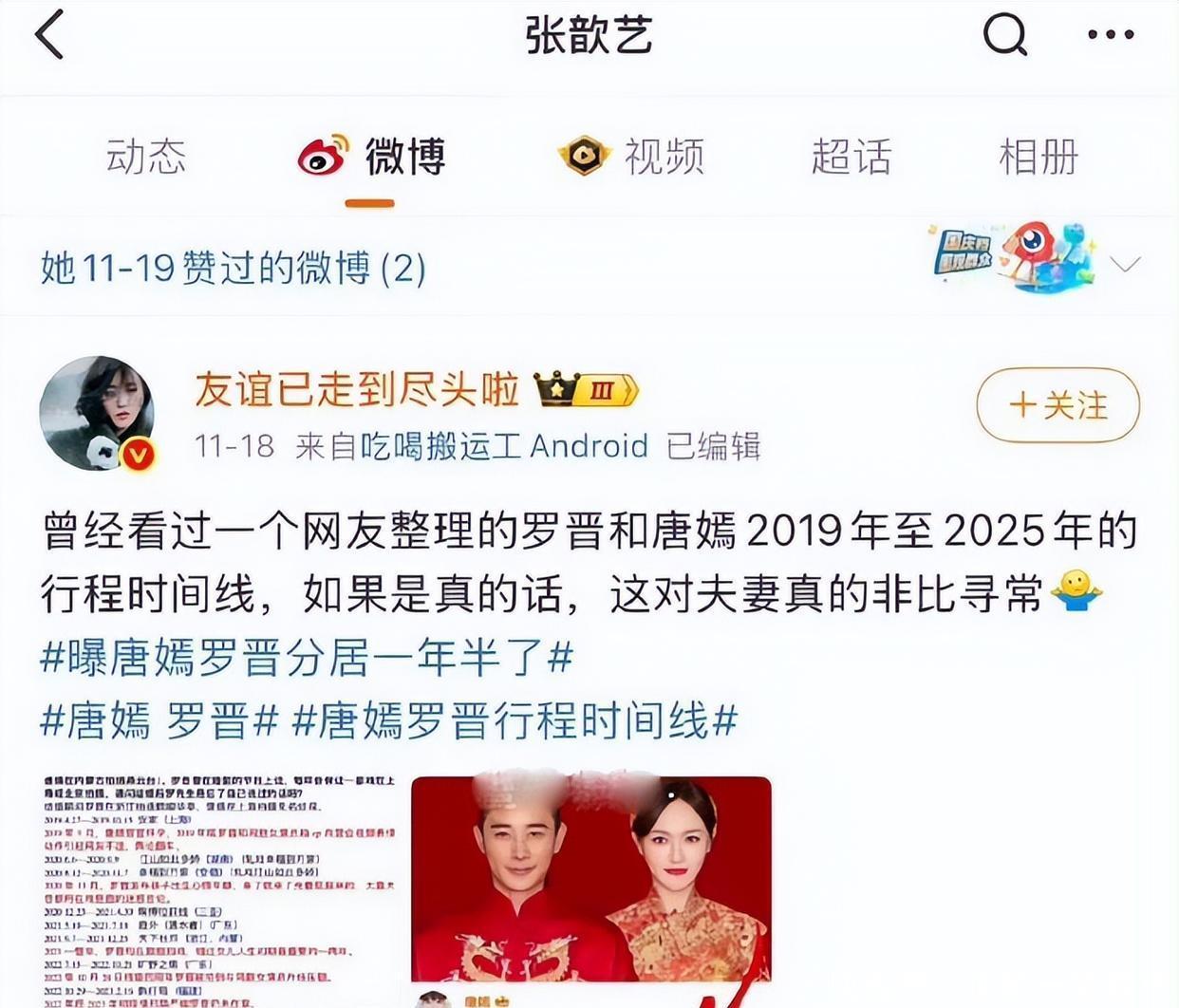This screenshot has height=1008, width=1179.
Task: Select the 微博 tab
Action: coord(371,157)
